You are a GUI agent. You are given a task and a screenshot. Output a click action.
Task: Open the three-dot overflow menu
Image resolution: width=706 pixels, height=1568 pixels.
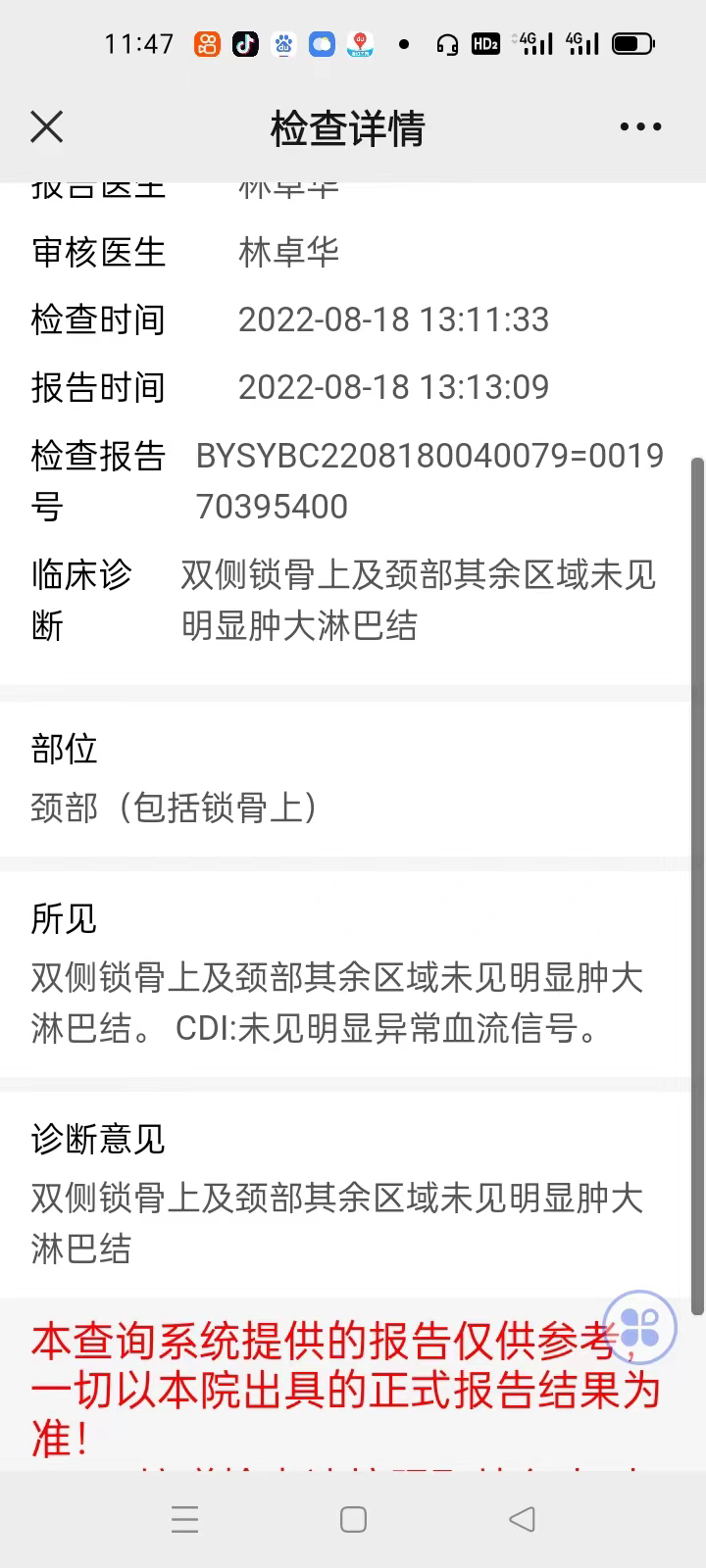(640, 127)
